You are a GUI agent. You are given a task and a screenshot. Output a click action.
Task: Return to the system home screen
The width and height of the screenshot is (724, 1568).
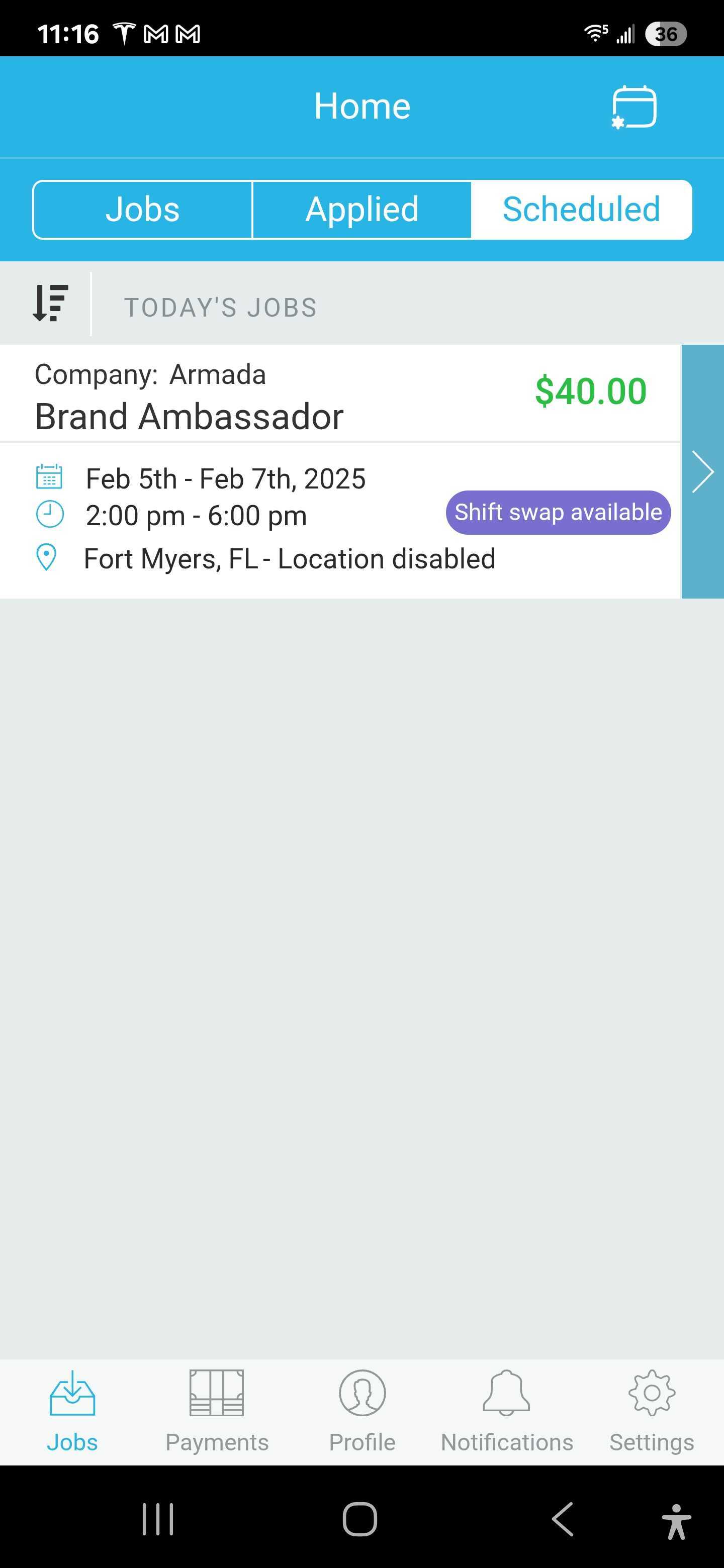point(360,1519)
